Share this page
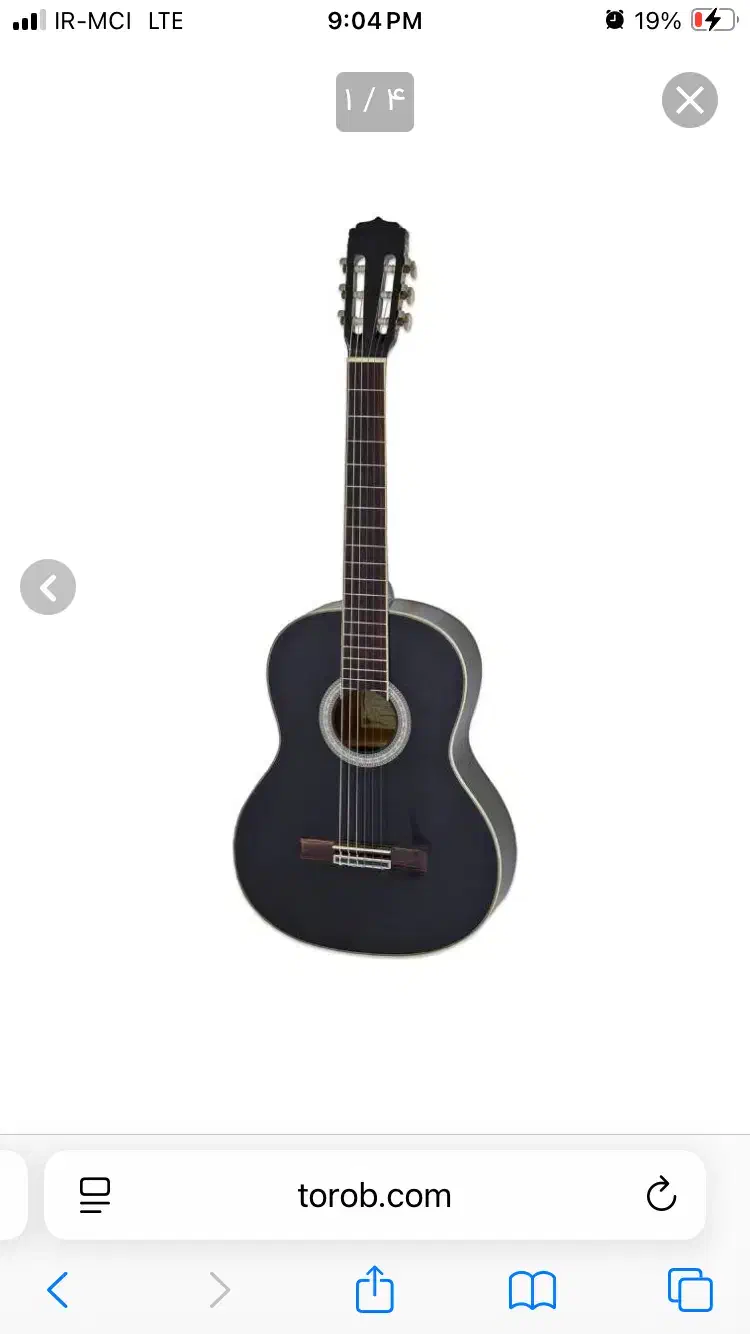 (x=375, y=1289)
